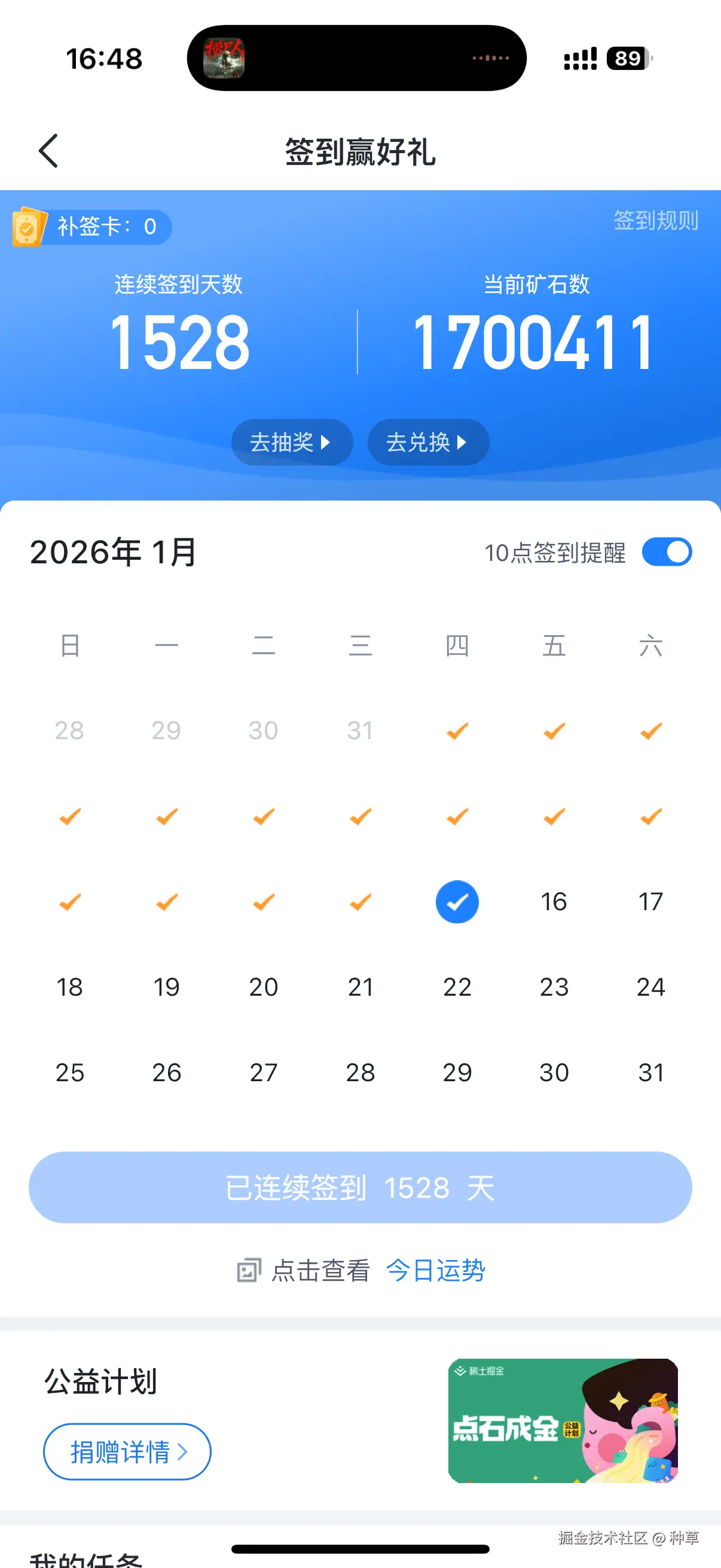Tap the check on January 7 to verify sign-in
The height and width of the screenshot is (1568, 721).
360,817
